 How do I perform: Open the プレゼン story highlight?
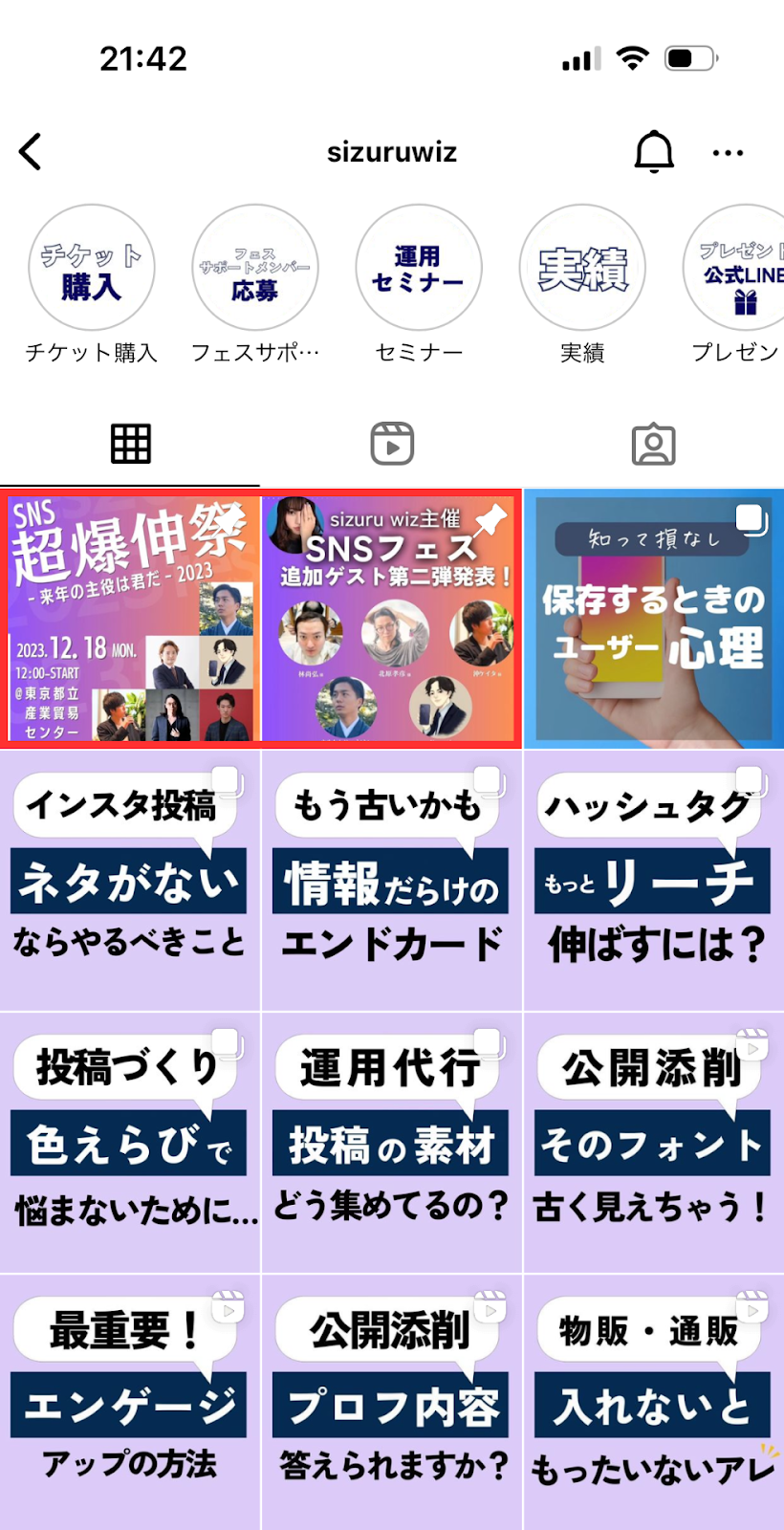tap(738, 268)
